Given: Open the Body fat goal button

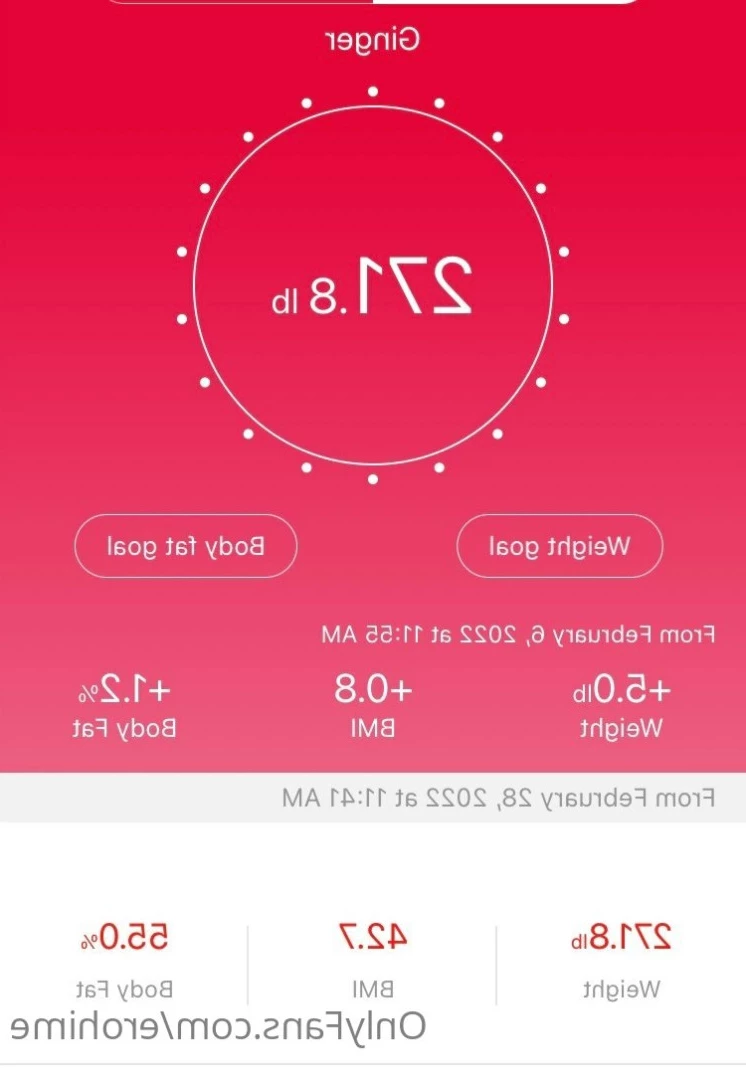Looking at the screenshot, I should tap(186, 546).
